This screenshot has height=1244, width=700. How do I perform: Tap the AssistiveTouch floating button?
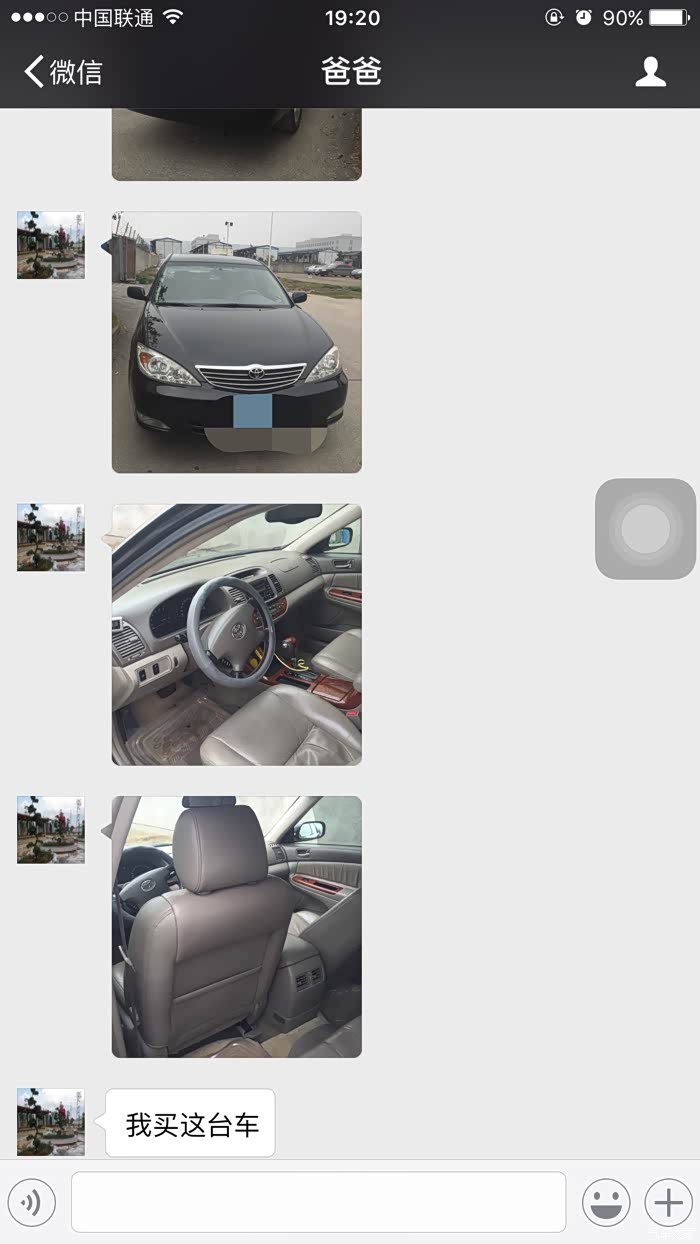pos(645,529)
